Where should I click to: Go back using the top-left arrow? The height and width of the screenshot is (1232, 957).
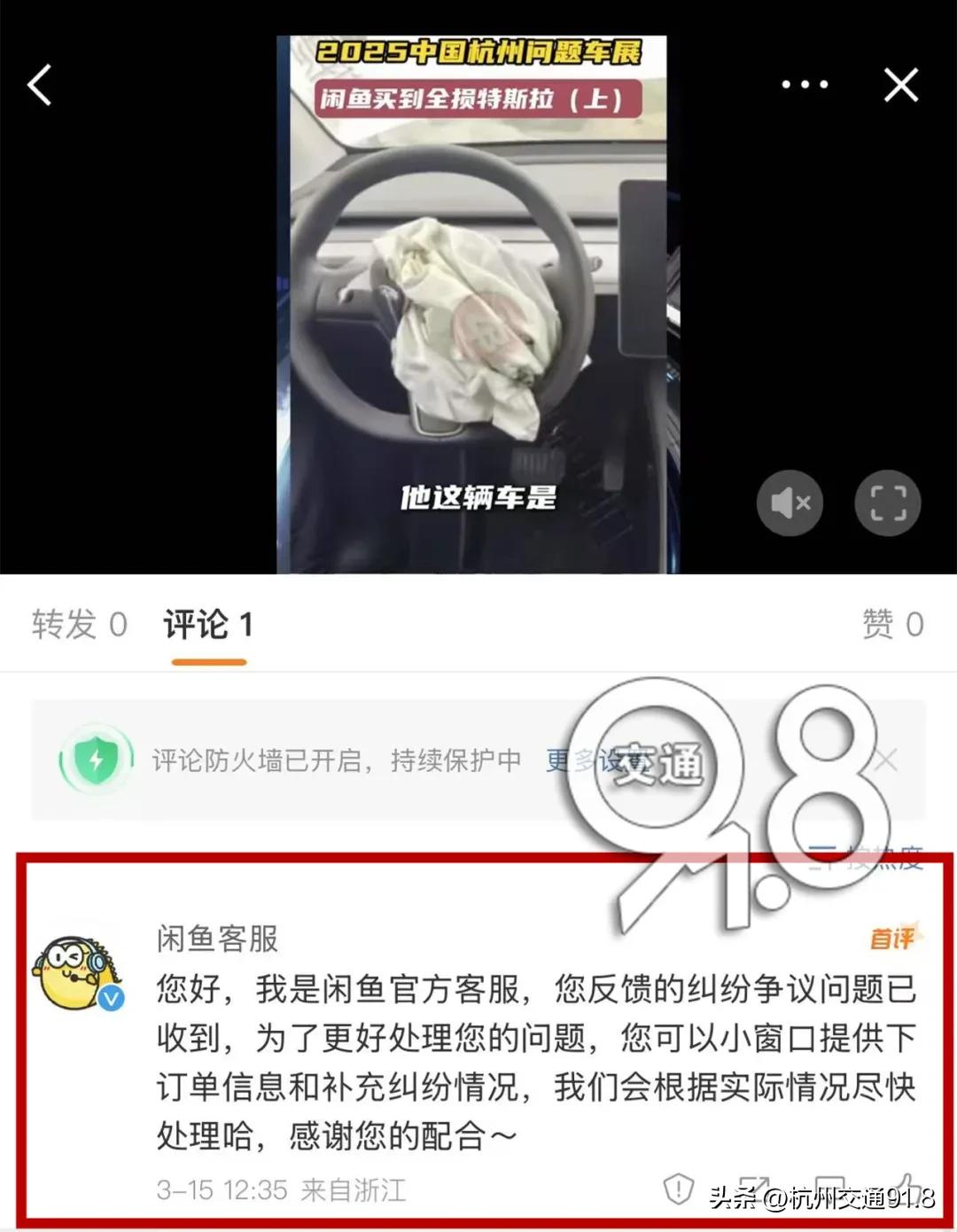40,85
